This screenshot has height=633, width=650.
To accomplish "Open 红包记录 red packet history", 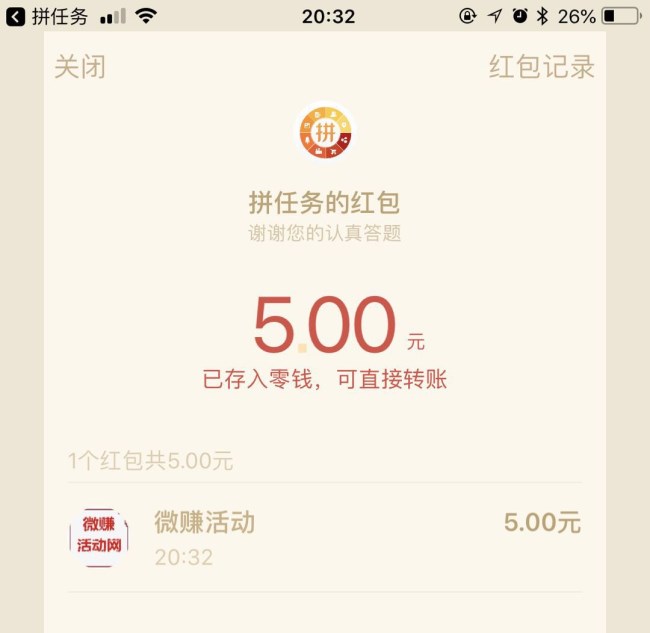I will (541, 67).
